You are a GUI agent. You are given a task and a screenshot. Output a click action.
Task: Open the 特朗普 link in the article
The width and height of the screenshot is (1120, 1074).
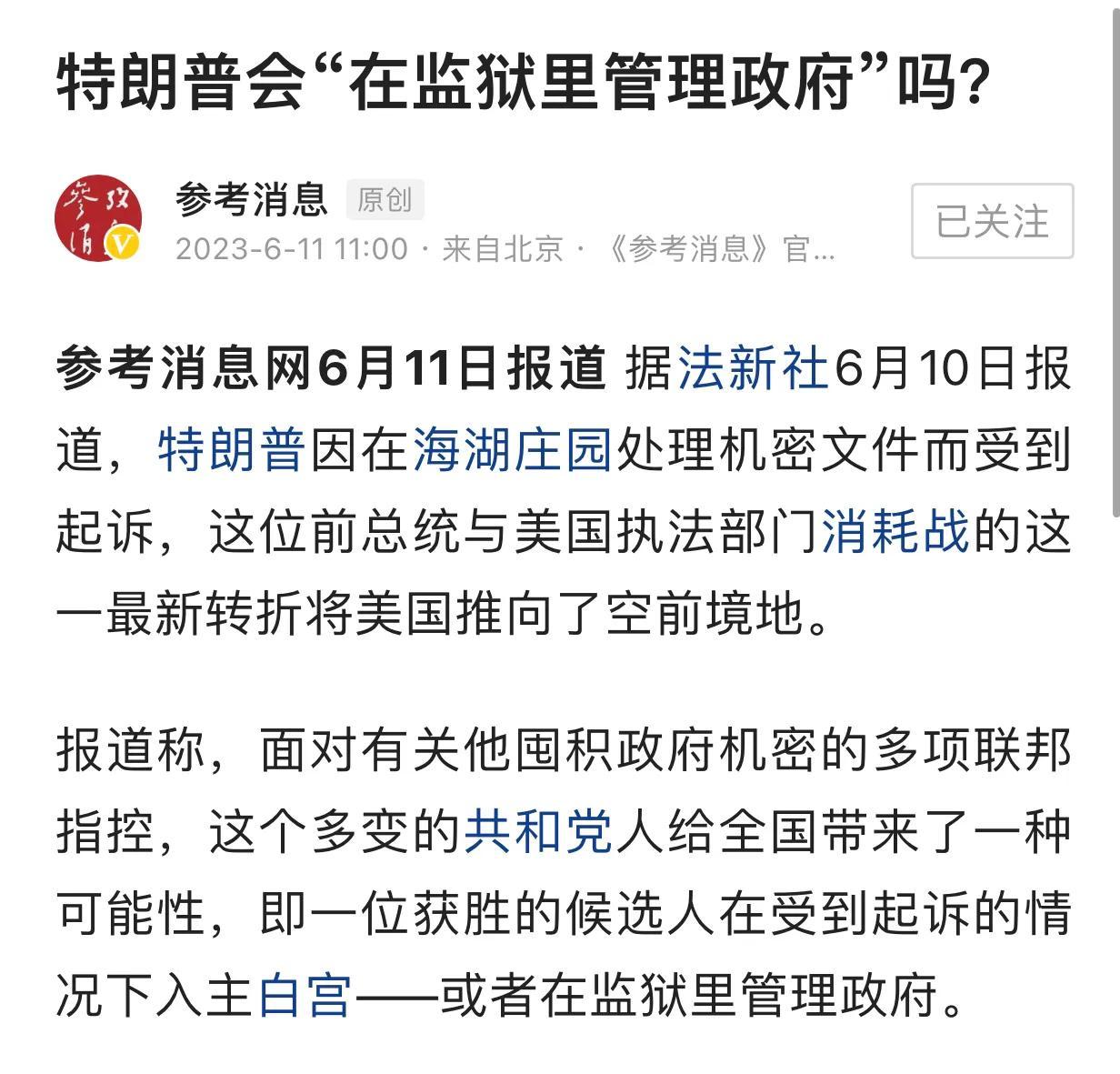pyautogui.click(x=233, y=449)
